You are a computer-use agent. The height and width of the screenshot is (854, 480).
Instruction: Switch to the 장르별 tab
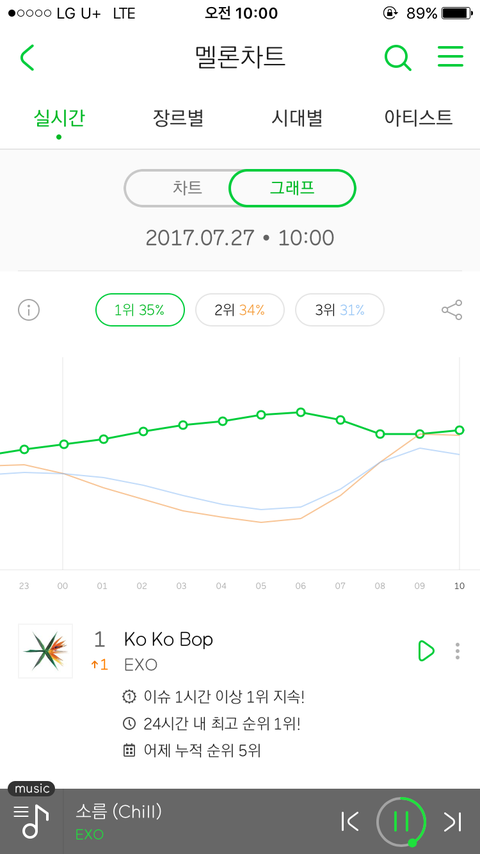tap(178, 118)
